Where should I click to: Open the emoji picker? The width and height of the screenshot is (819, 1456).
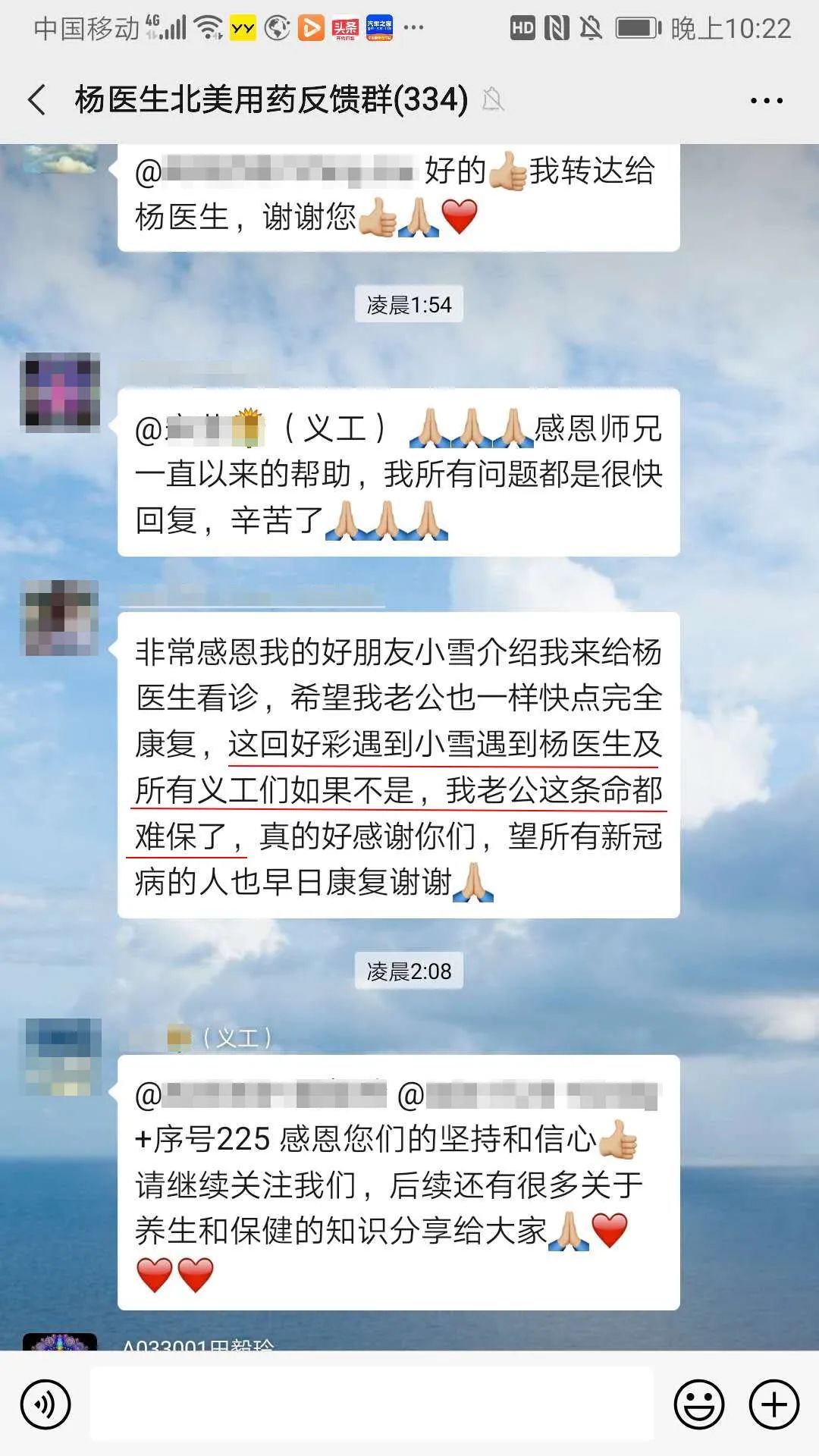click(698, 1404)
